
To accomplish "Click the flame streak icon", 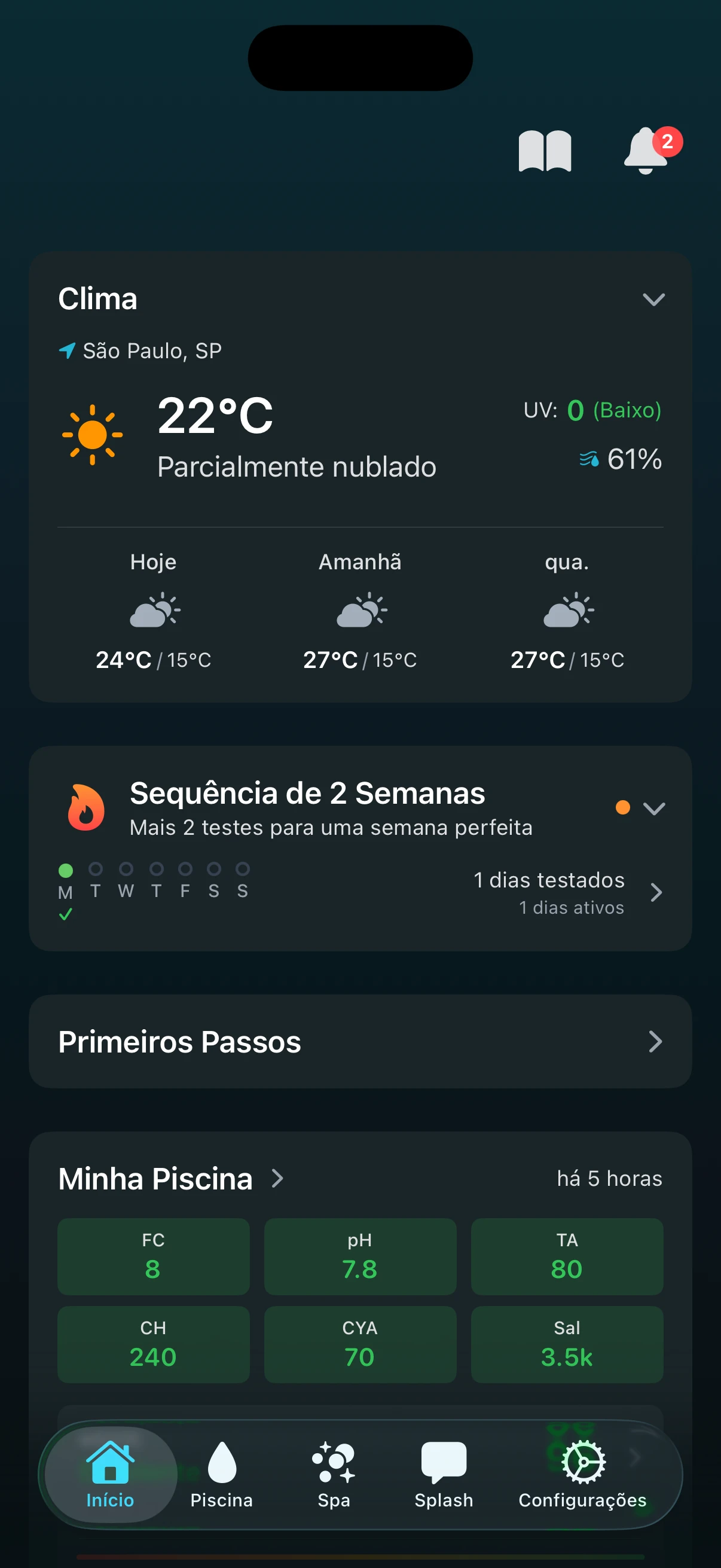I will (x=85, y=807).
